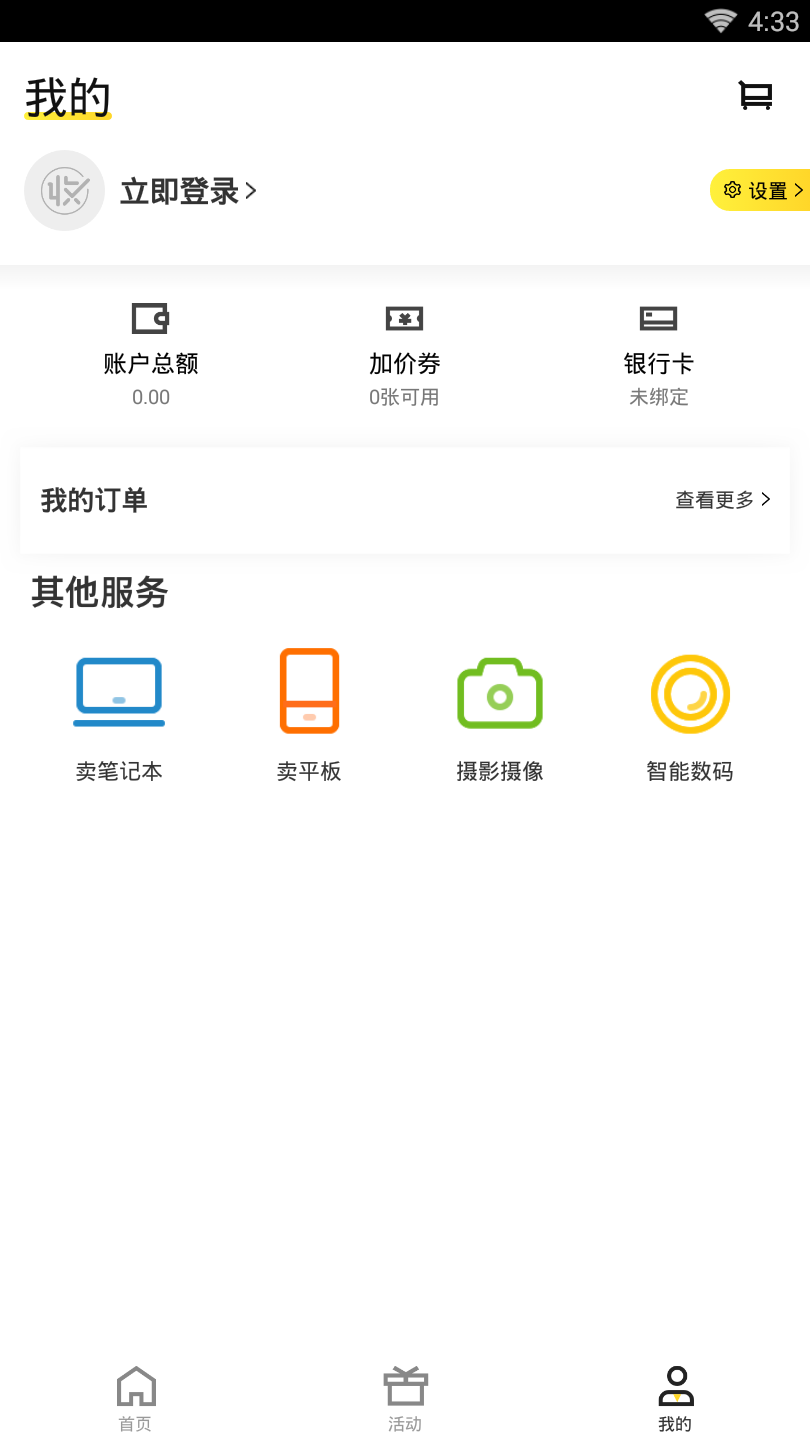Viewport: 810px width, 1440px height.
Task: Open the shopping cart icon
Action: (757, 96)
